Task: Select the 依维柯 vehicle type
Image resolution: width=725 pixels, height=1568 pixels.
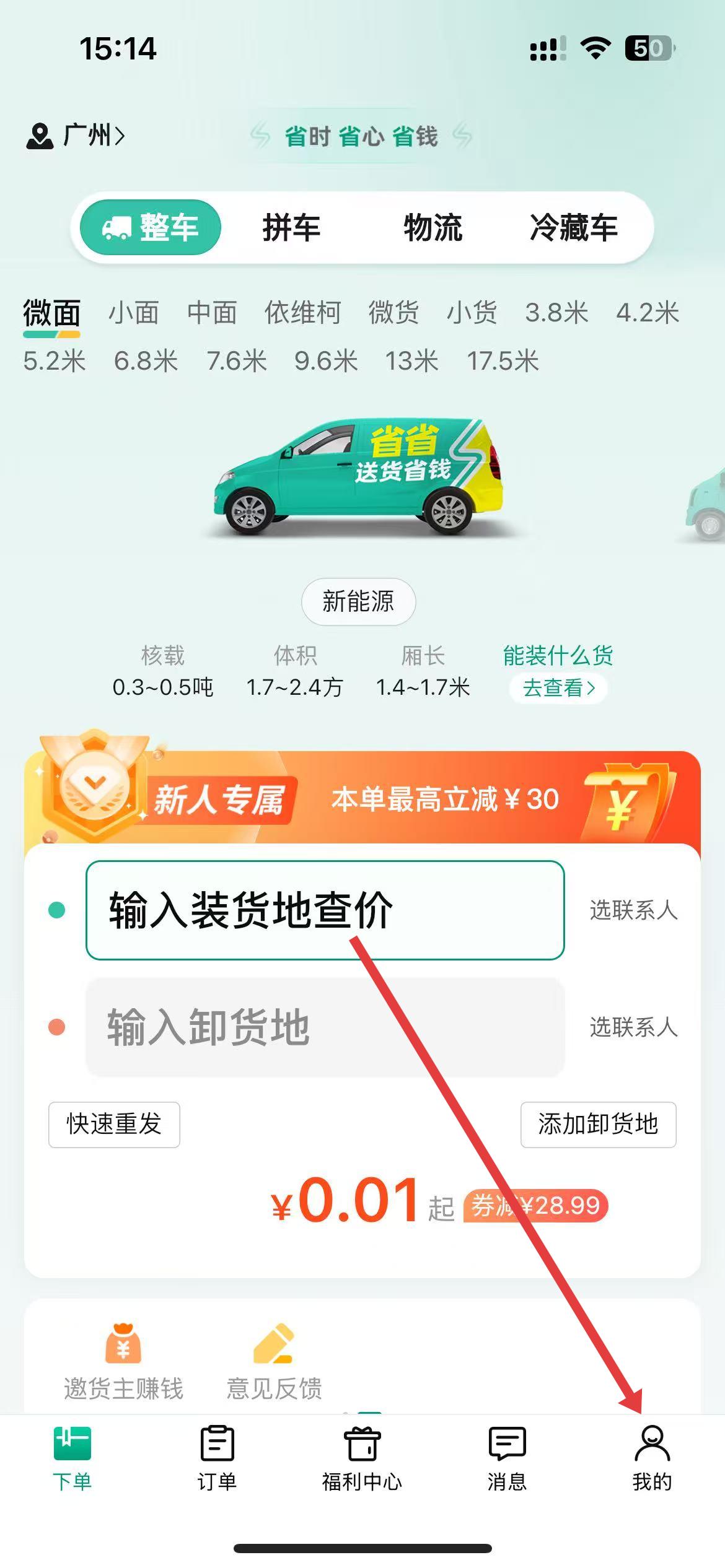Action: [302, 313]
